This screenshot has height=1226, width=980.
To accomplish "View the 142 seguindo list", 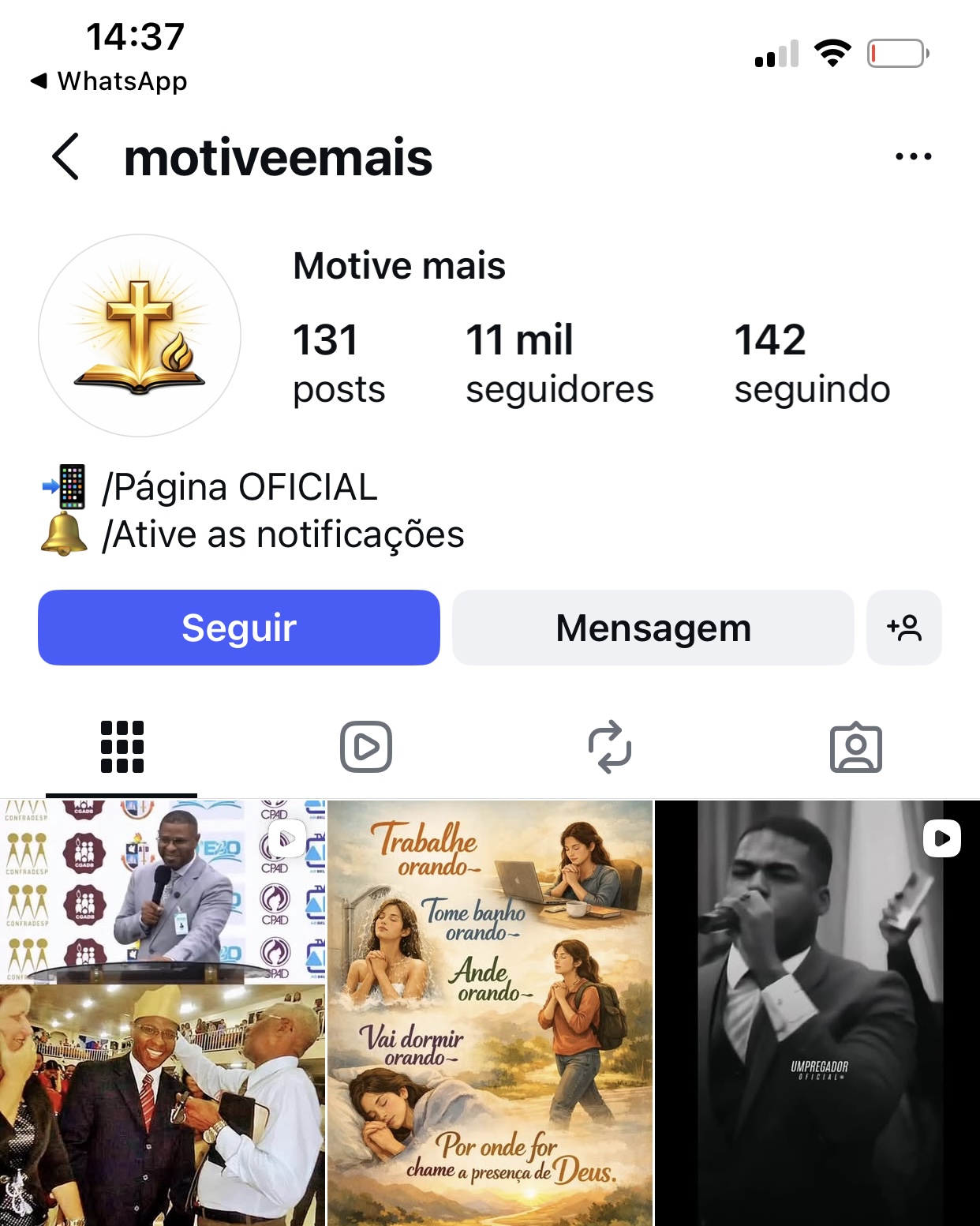I will (811, 363).
